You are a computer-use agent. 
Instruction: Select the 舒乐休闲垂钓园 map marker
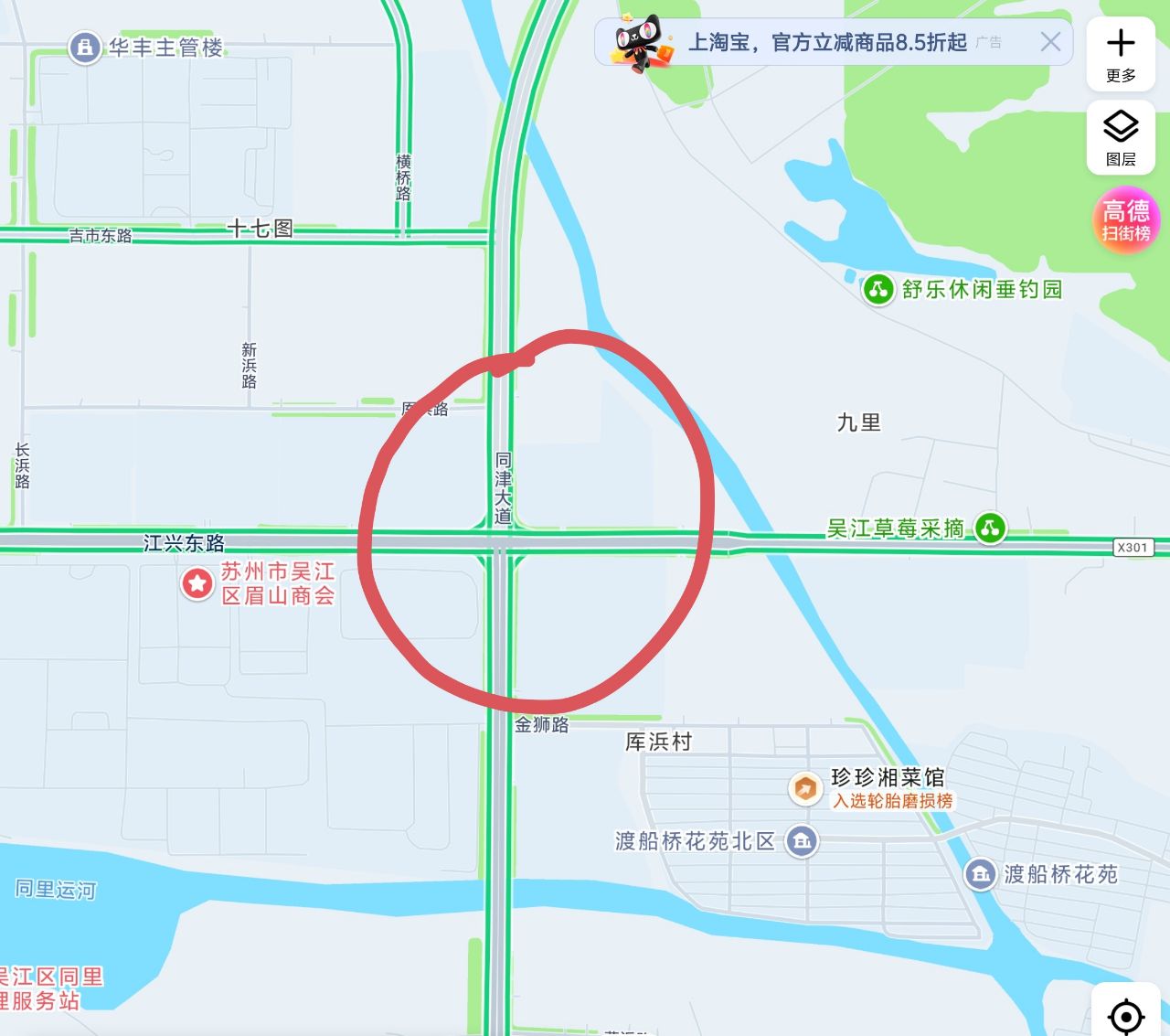click(x=878, y=290)
